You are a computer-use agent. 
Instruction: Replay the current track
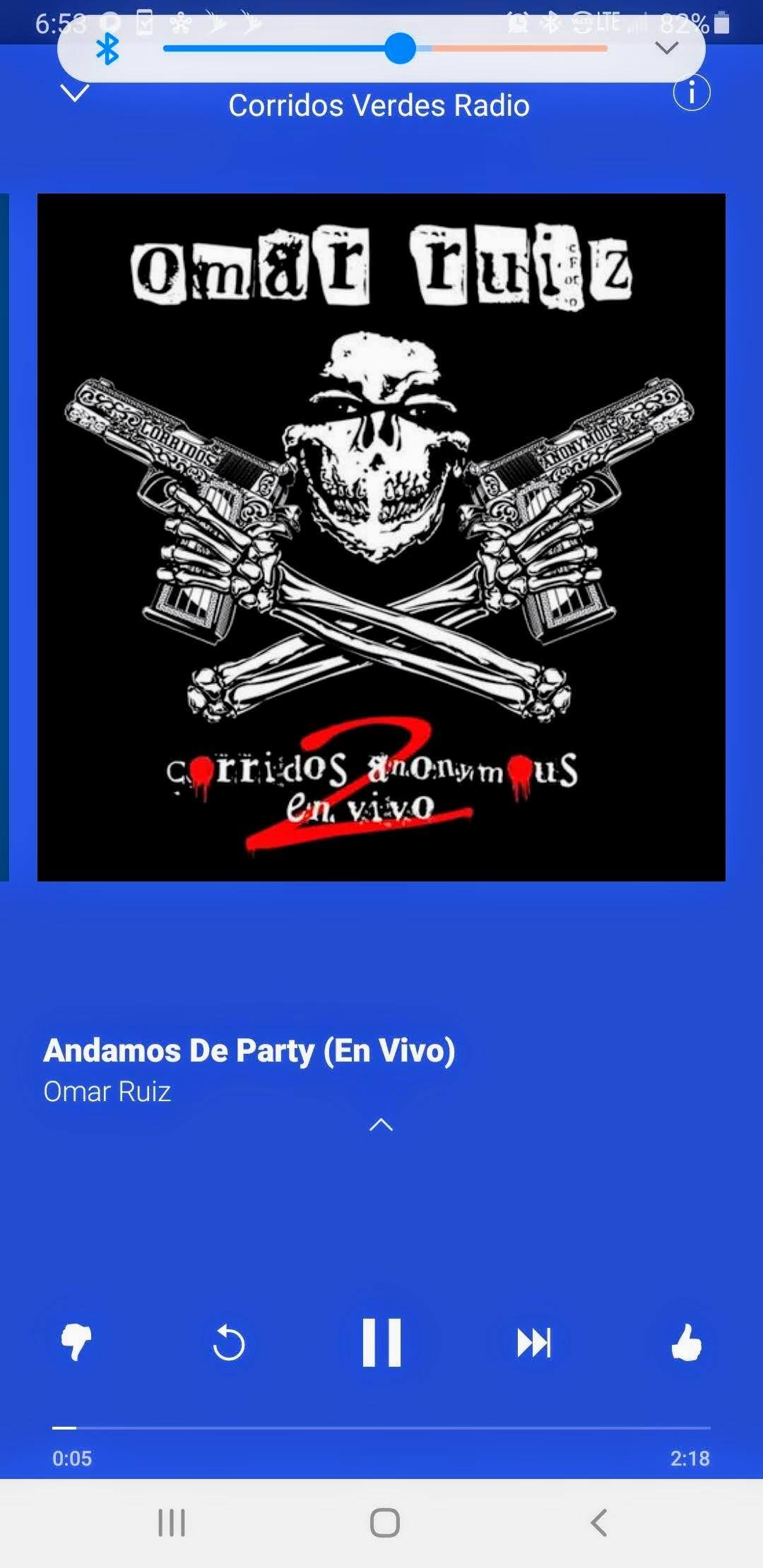click(229, 1342)
